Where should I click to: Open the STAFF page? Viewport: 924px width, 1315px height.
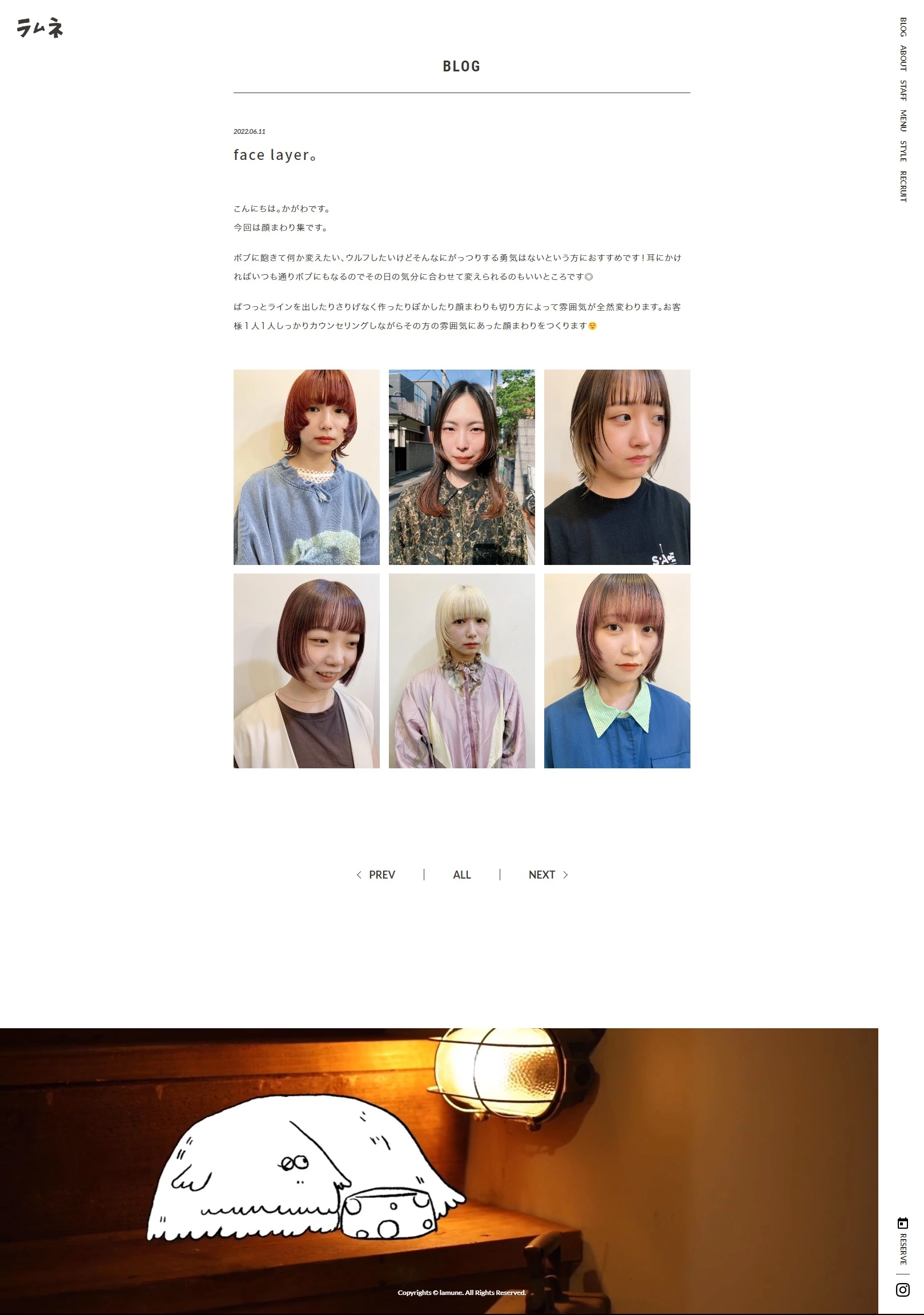pos(903,90)
